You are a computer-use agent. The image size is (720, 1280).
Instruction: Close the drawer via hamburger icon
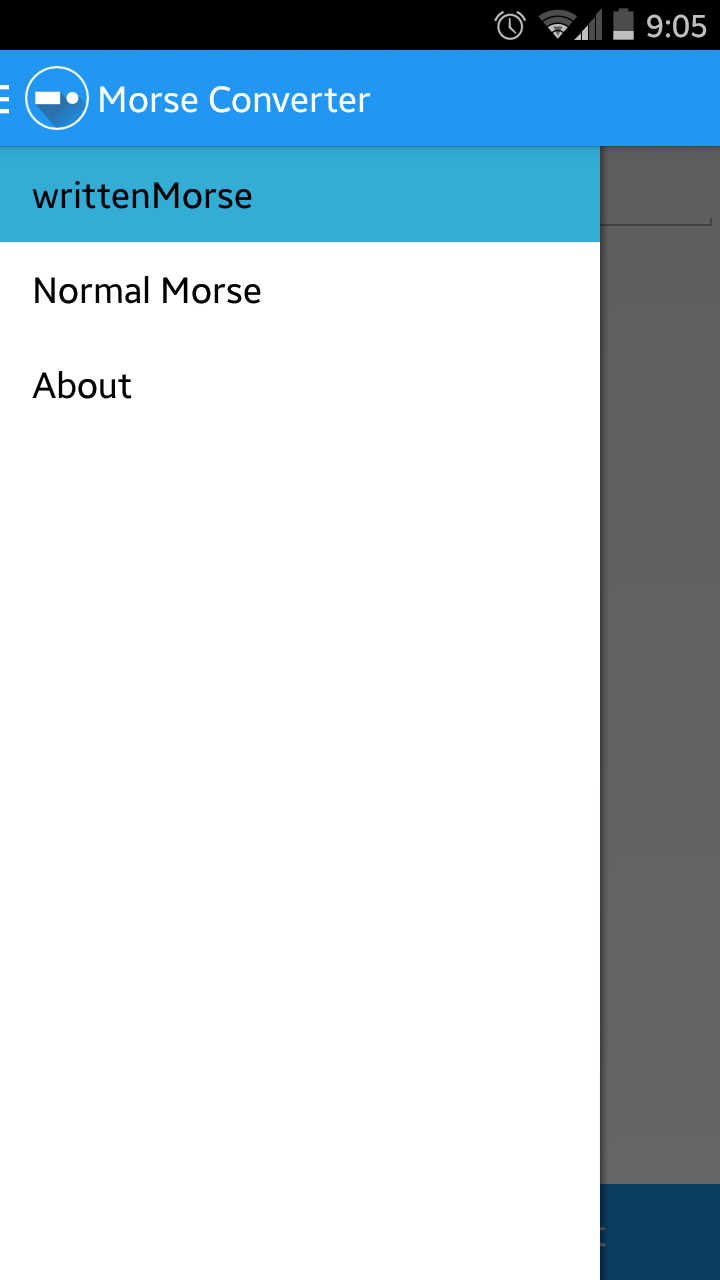tap(5, 98)
